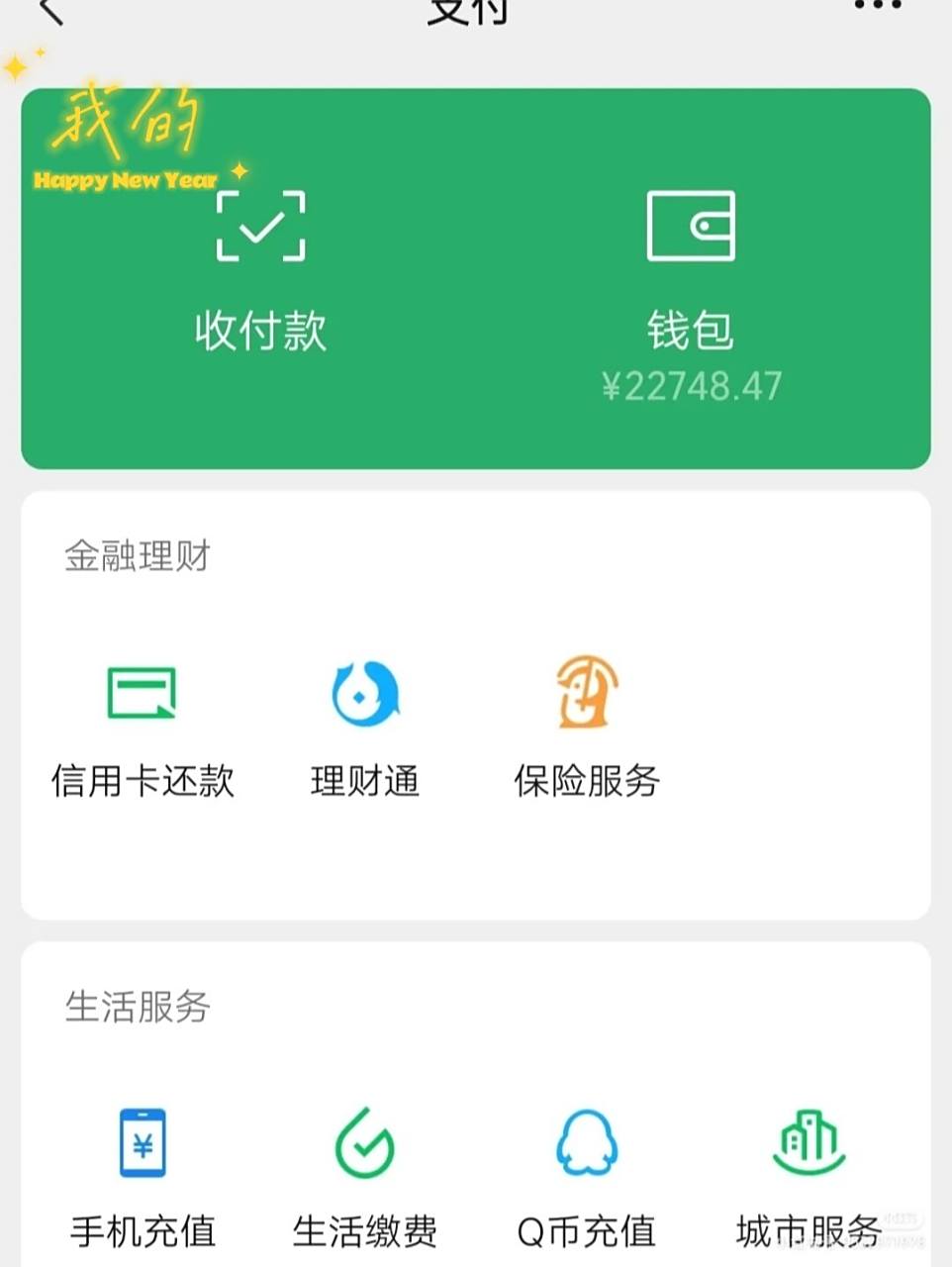Image resolution: width=952 pixels, height=1267 pixels.
Task: Tap the wallet card icon
Action: point(691,226)
